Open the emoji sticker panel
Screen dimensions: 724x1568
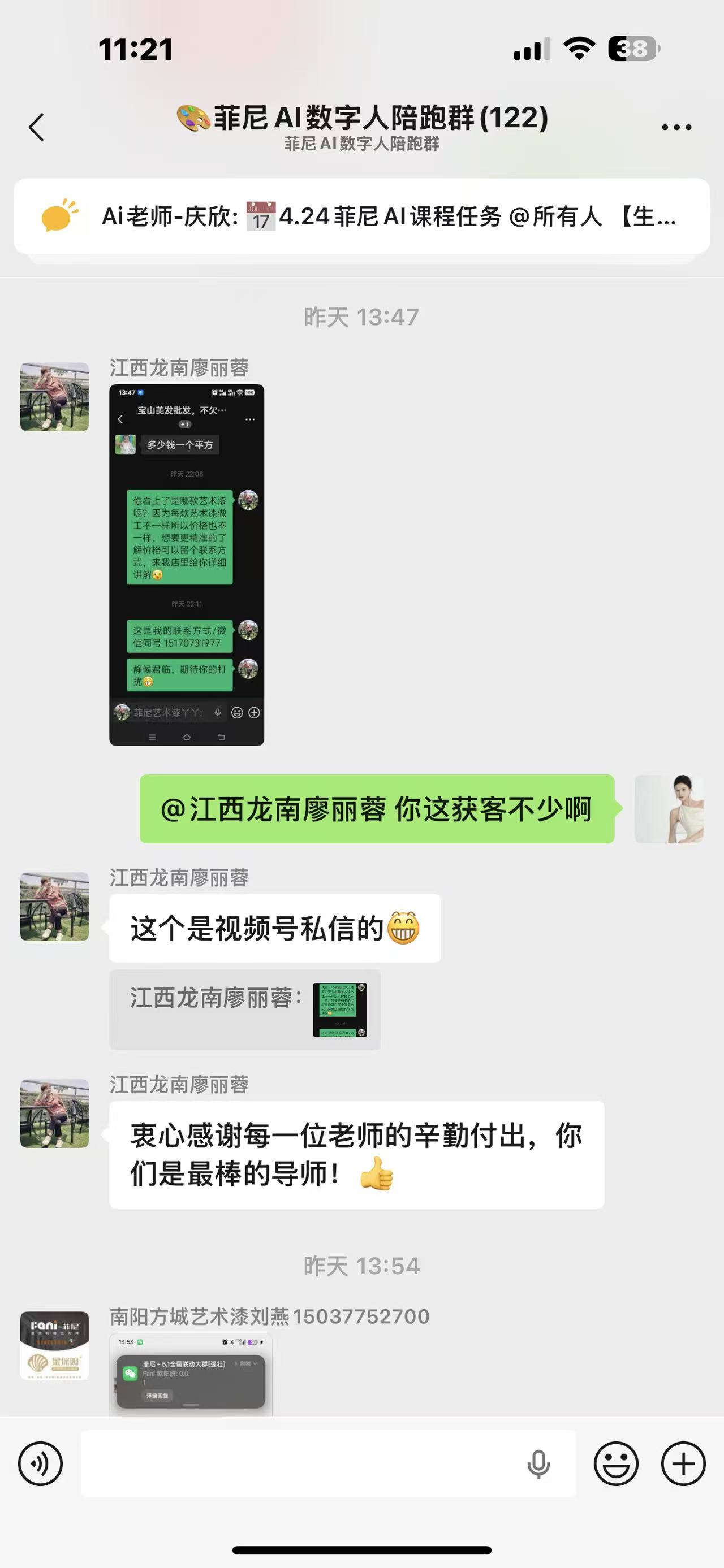tap(616, 1464)
